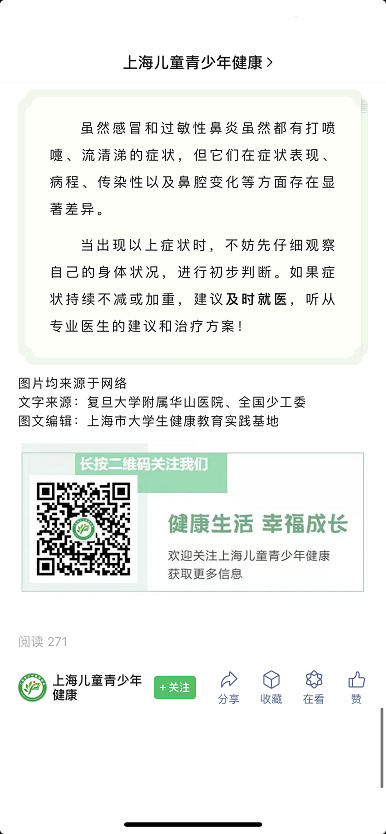Follow the account with +关注 button

(x=175, y=687)
